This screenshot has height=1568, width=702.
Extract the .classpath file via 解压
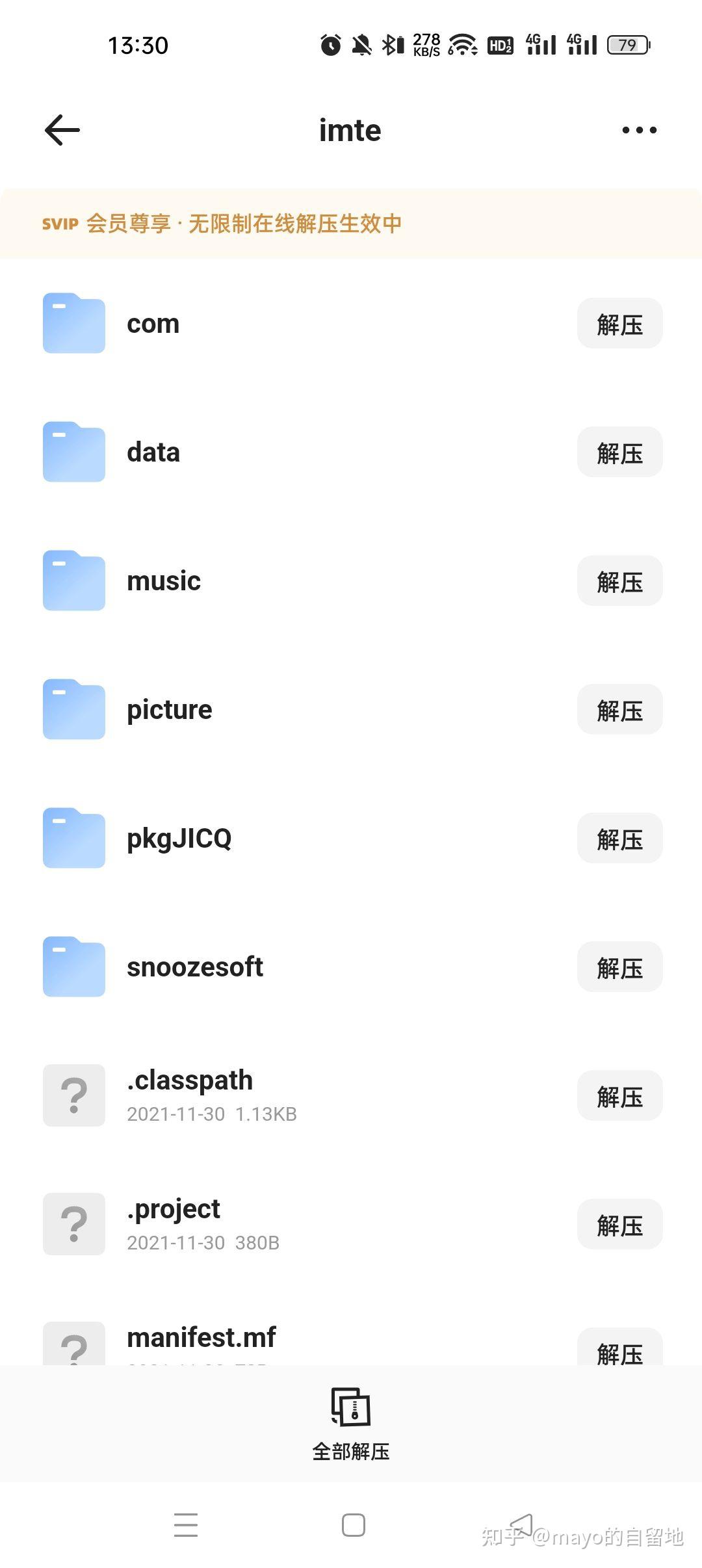coord(619,1096)
